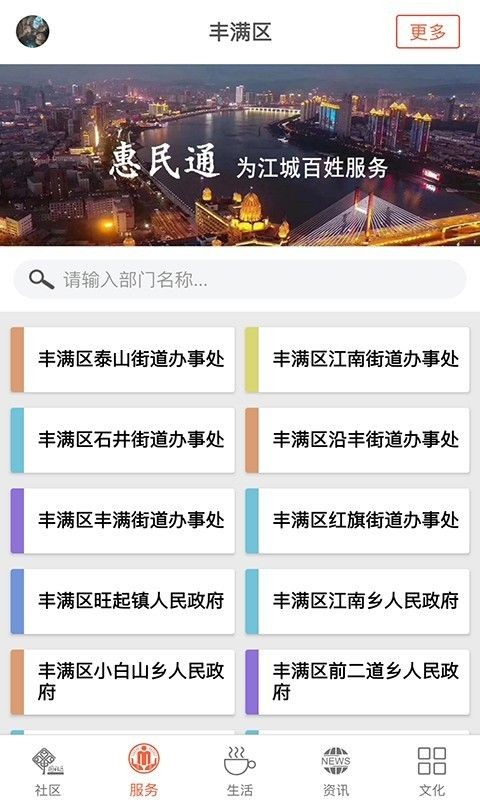Image resolution: width=480 pixels, height=800 pixels.
Task: Open 丰满区前二道乡人民政府
Action: pyautogui.click(x=357, y=682)
